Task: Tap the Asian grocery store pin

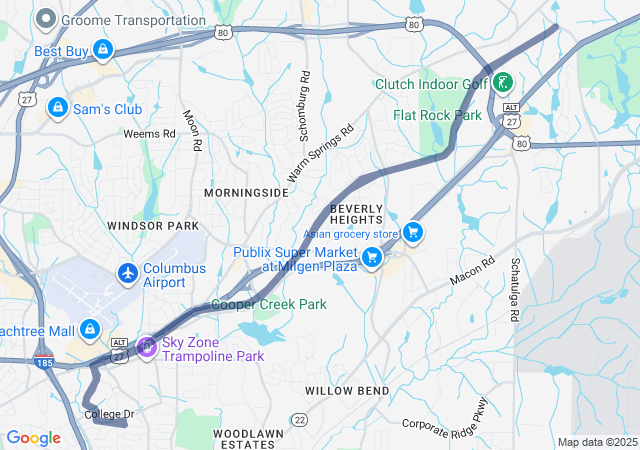Action: tap(413, 234)
